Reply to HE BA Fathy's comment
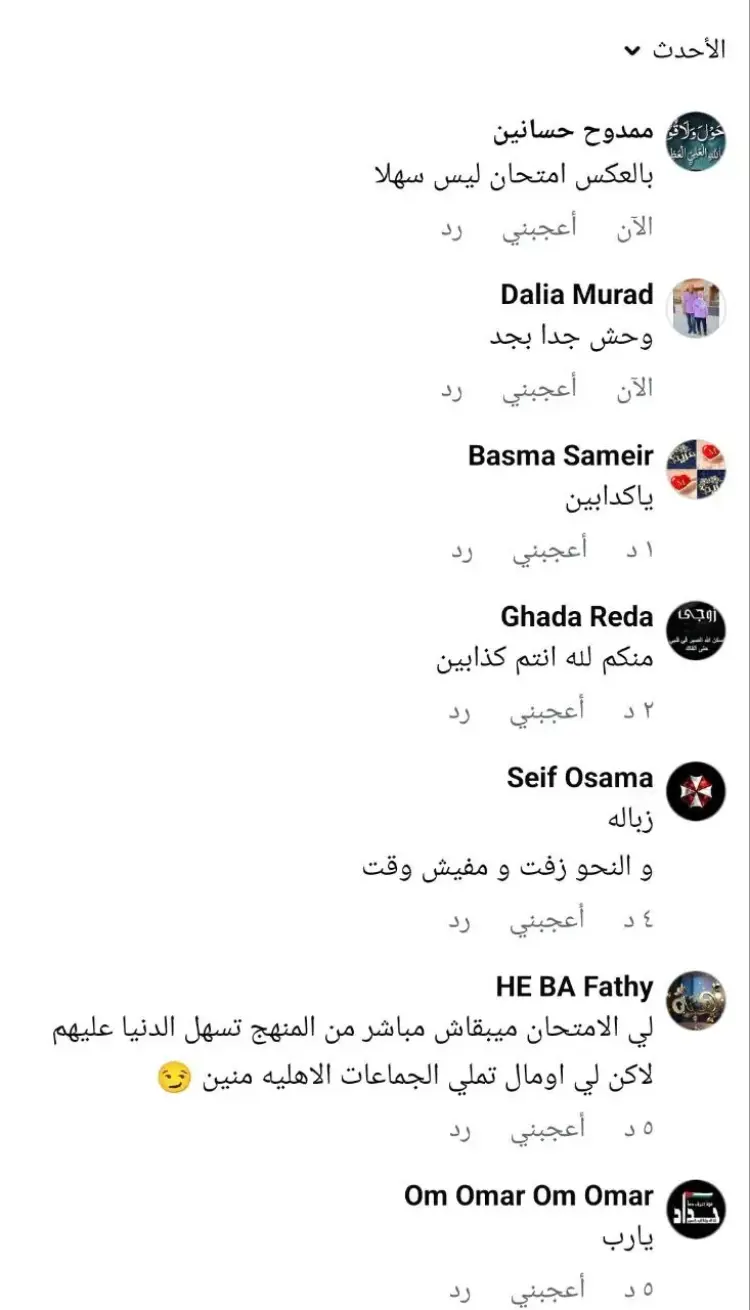This screenshot has height=1310, width=750. coord(460,1128)
